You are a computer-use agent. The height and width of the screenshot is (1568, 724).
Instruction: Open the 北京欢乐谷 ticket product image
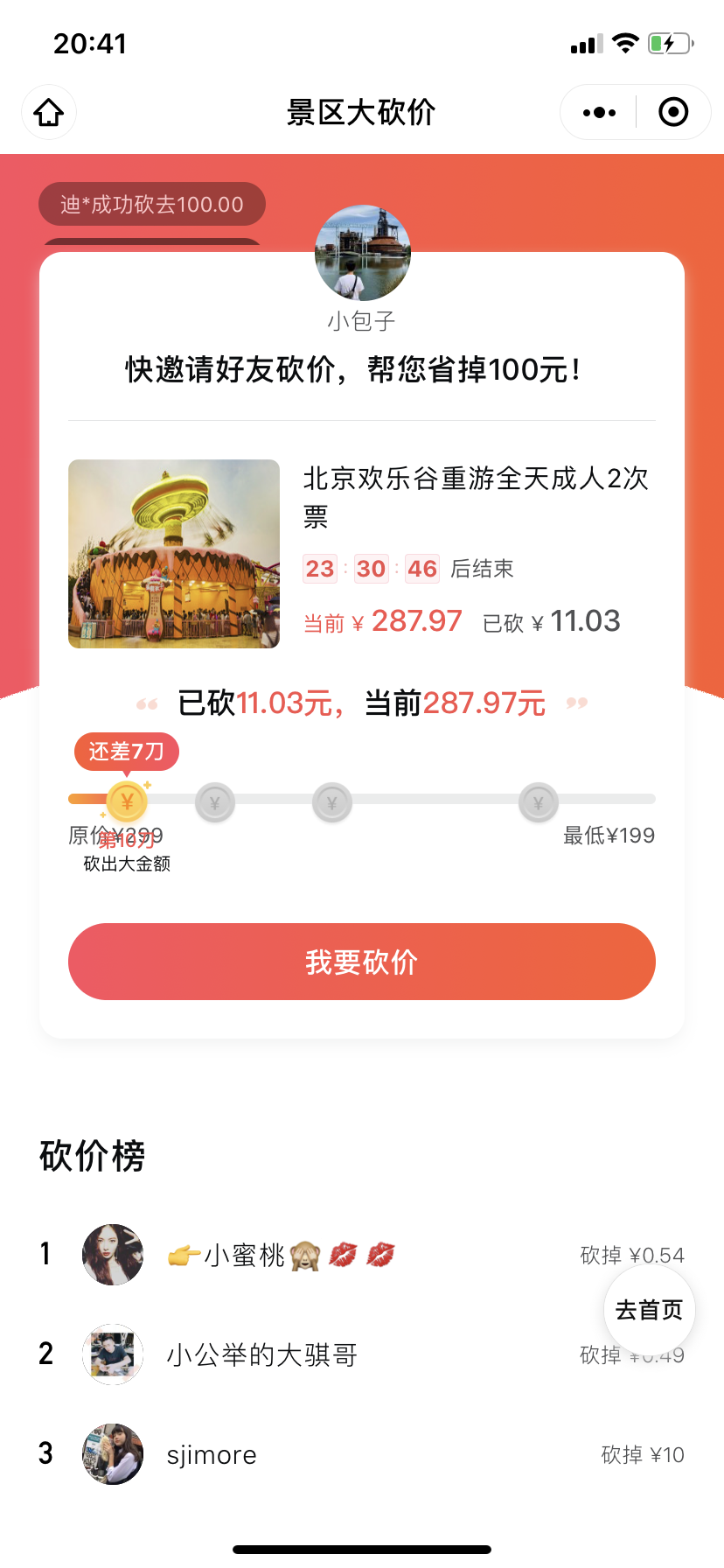coord(174,554)
